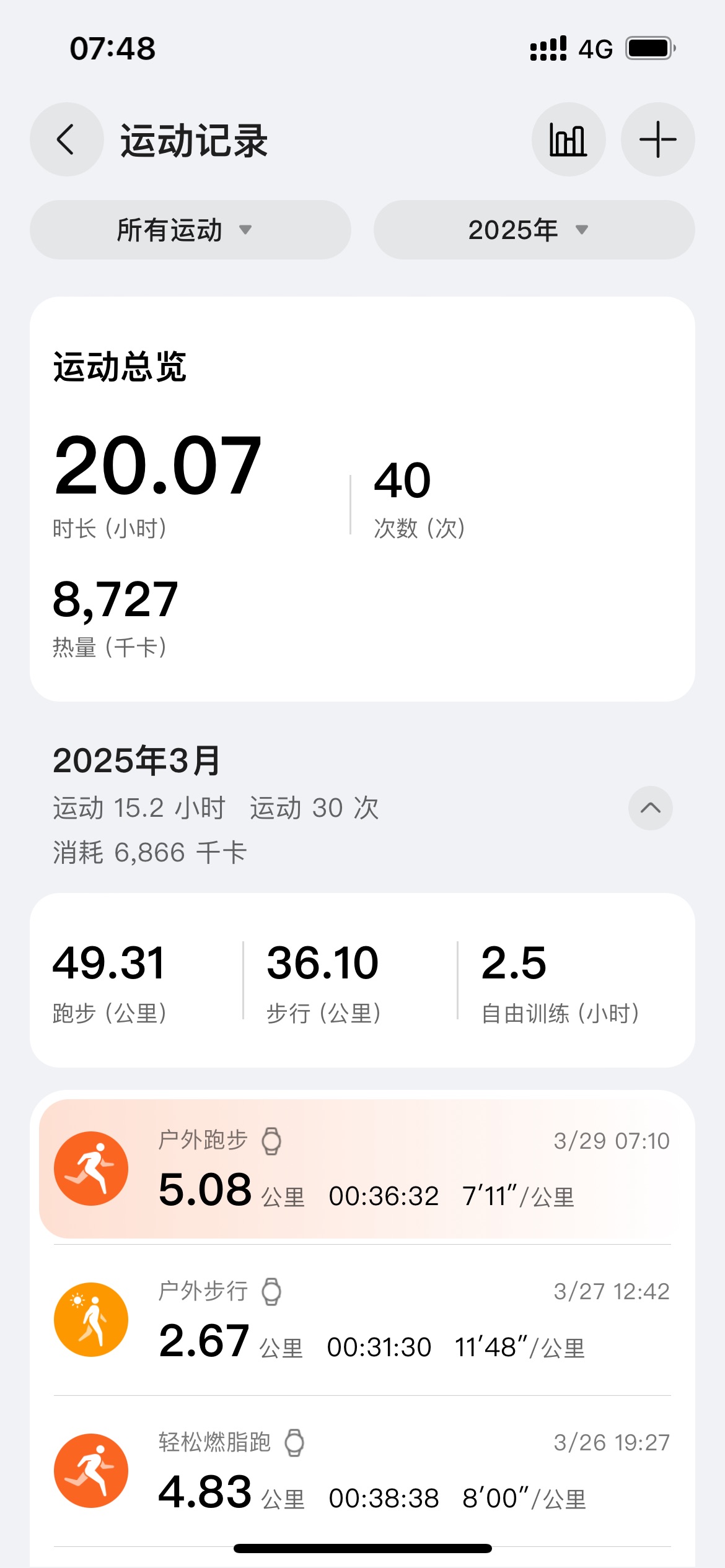Open the 5.08 km 户外跑步 record
Screen dimensions: 725x1568
pos(362,1169)
